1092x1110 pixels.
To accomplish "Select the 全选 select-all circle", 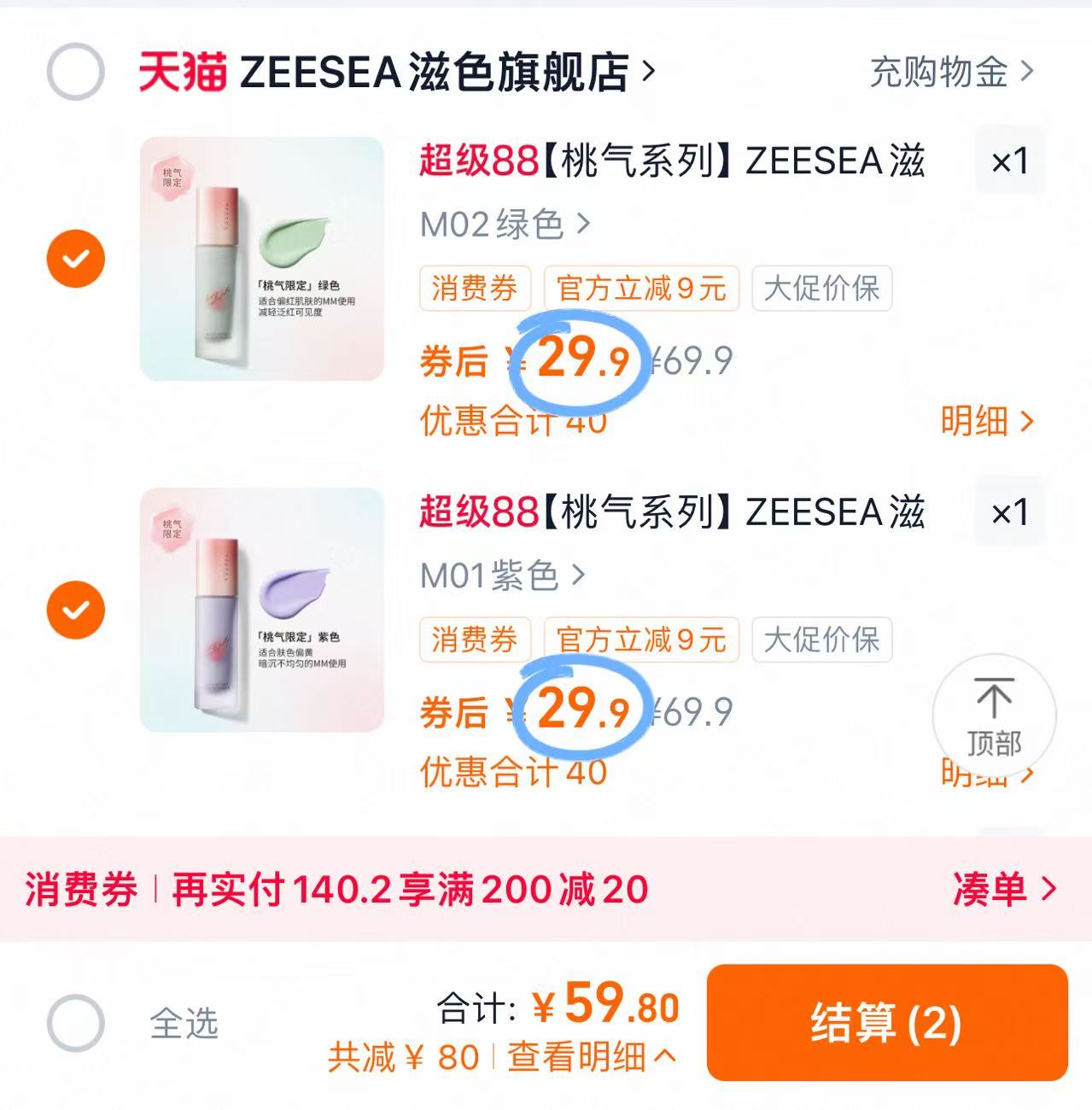I will tap(77, 1025).
